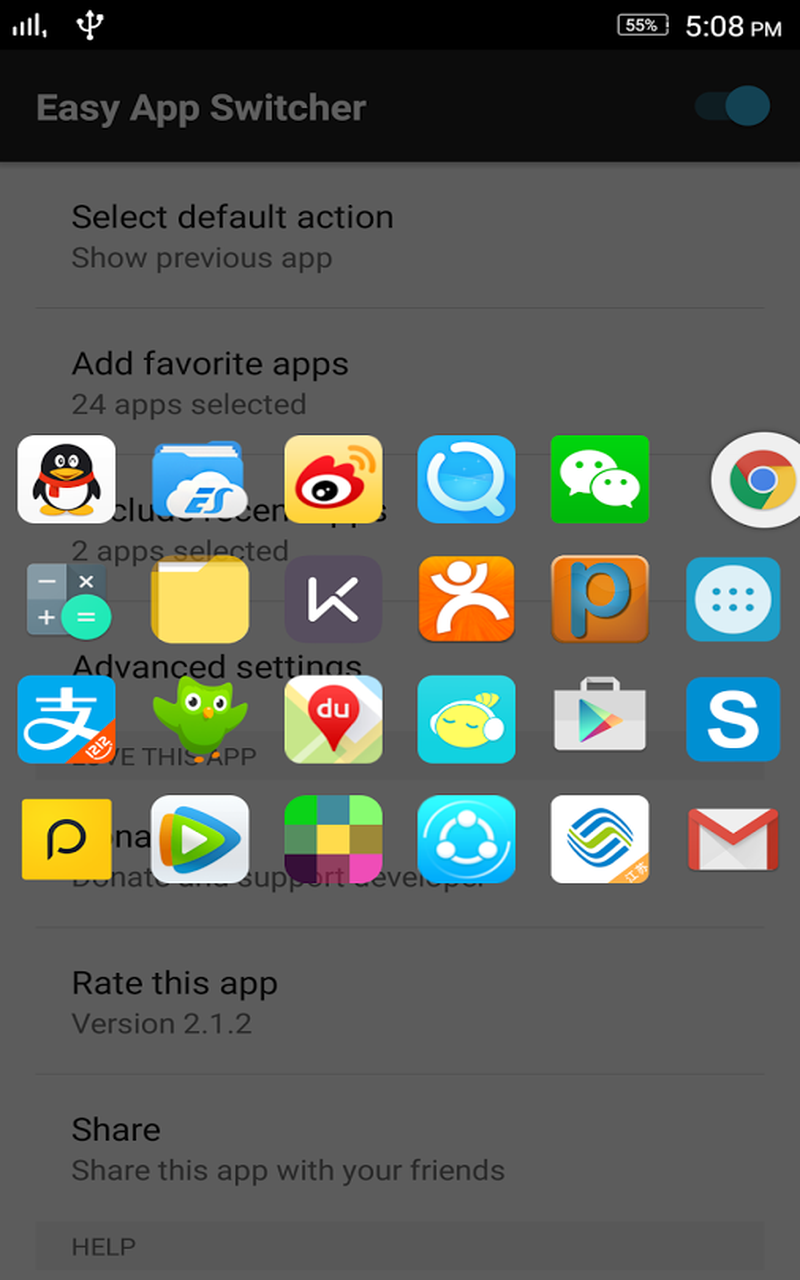
Task: Launch the QQ penguin app
Action: click(67, 479)
